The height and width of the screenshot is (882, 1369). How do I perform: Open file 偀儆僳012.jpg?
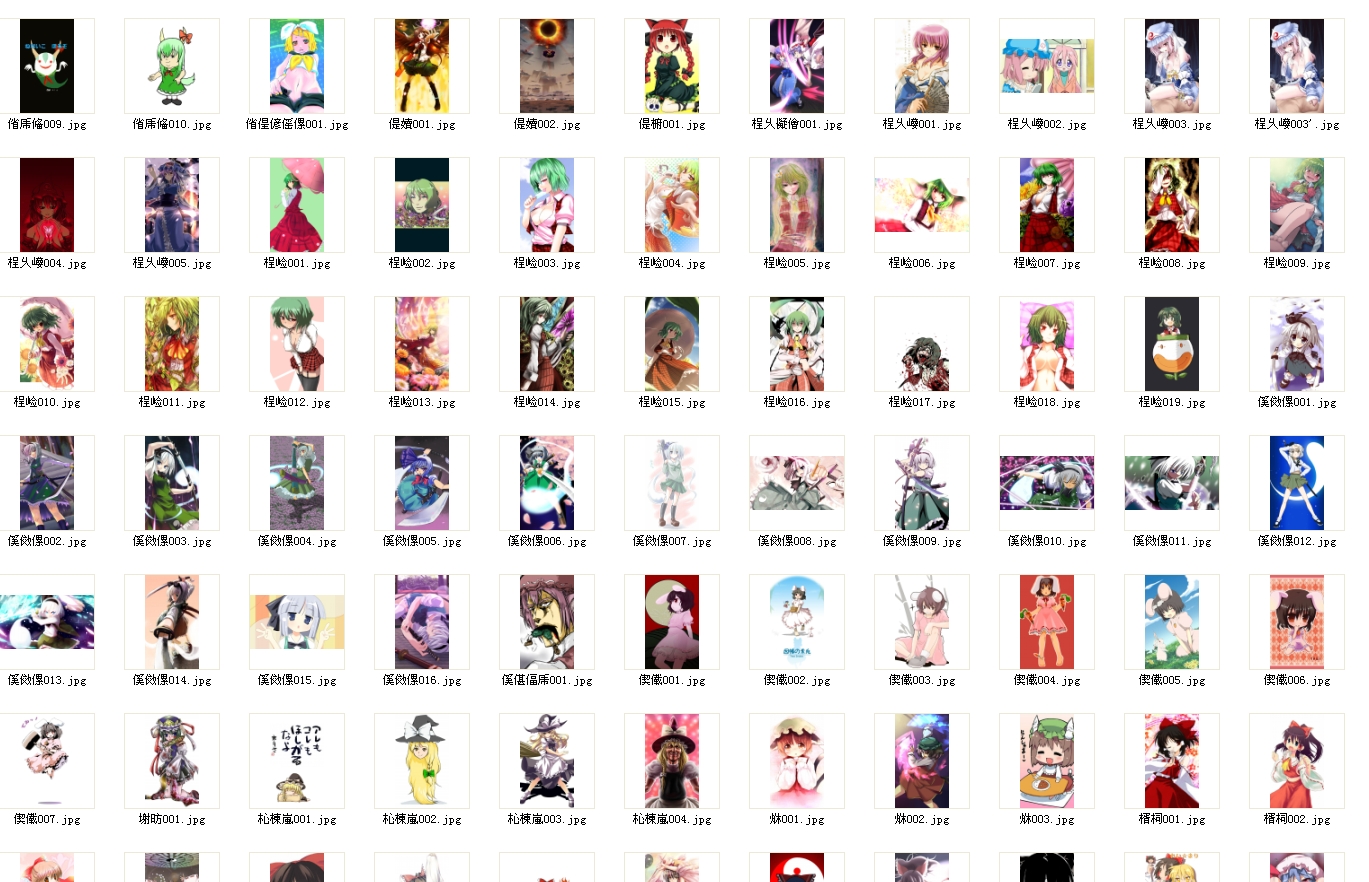(x=1296, y=483)
